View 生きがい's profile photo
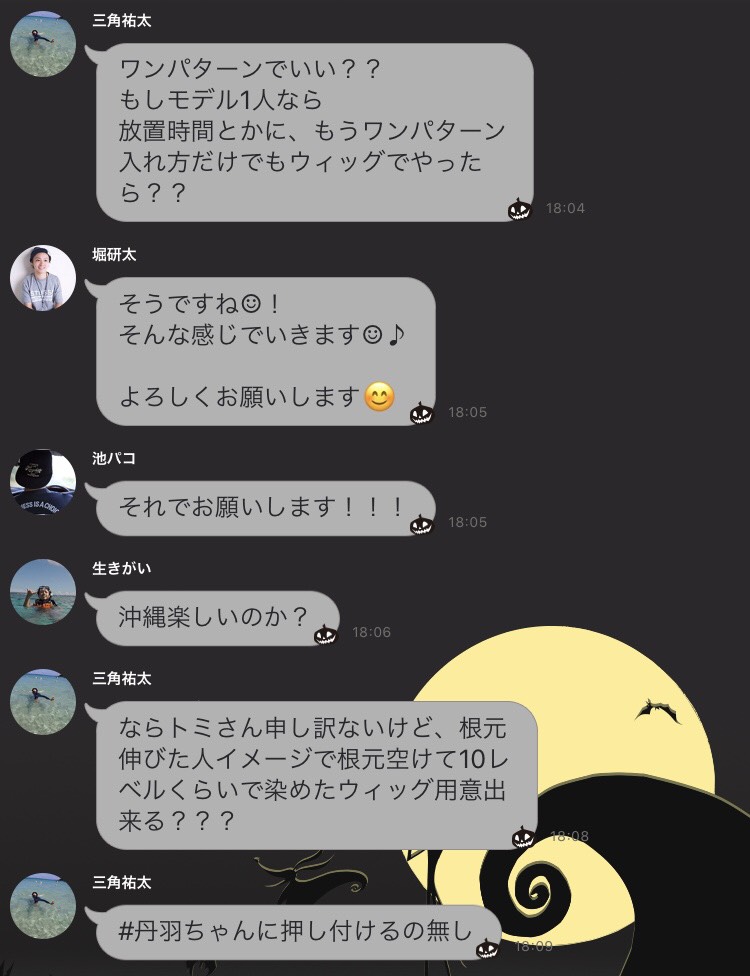The width and height of the screenshot is (750, 976). [x=43, y=592]
